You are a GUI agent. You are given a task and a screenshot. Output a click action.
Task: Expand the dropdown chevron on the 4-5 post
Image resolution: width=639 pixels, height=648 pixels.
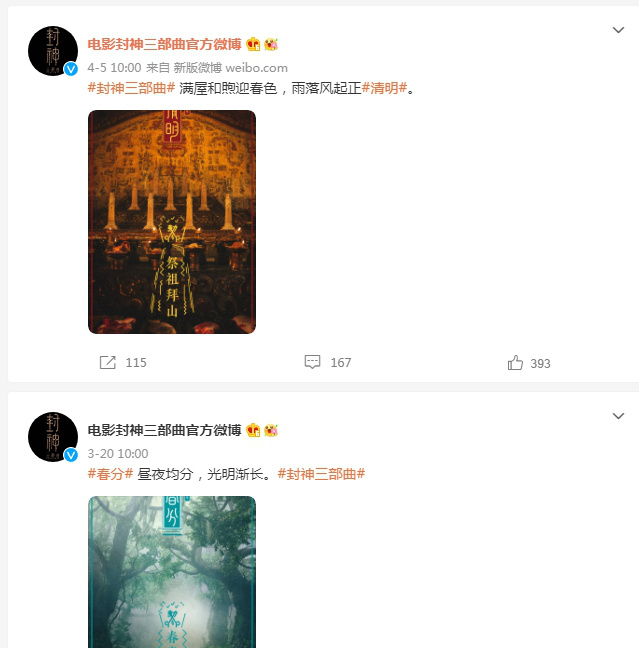coord(618,30)
